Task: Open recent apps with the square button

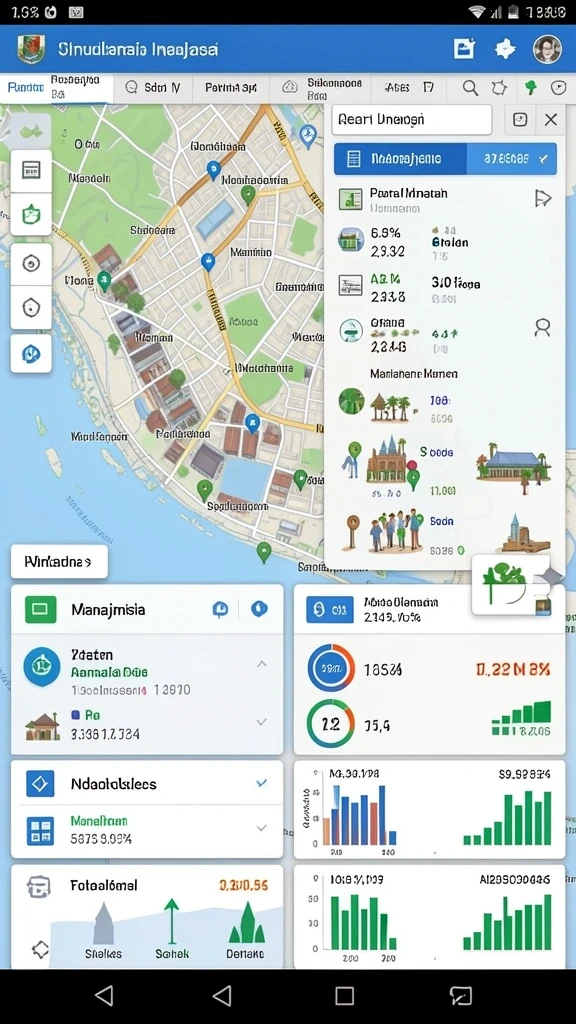Action: pyautogui.click(x=344, y=995)
